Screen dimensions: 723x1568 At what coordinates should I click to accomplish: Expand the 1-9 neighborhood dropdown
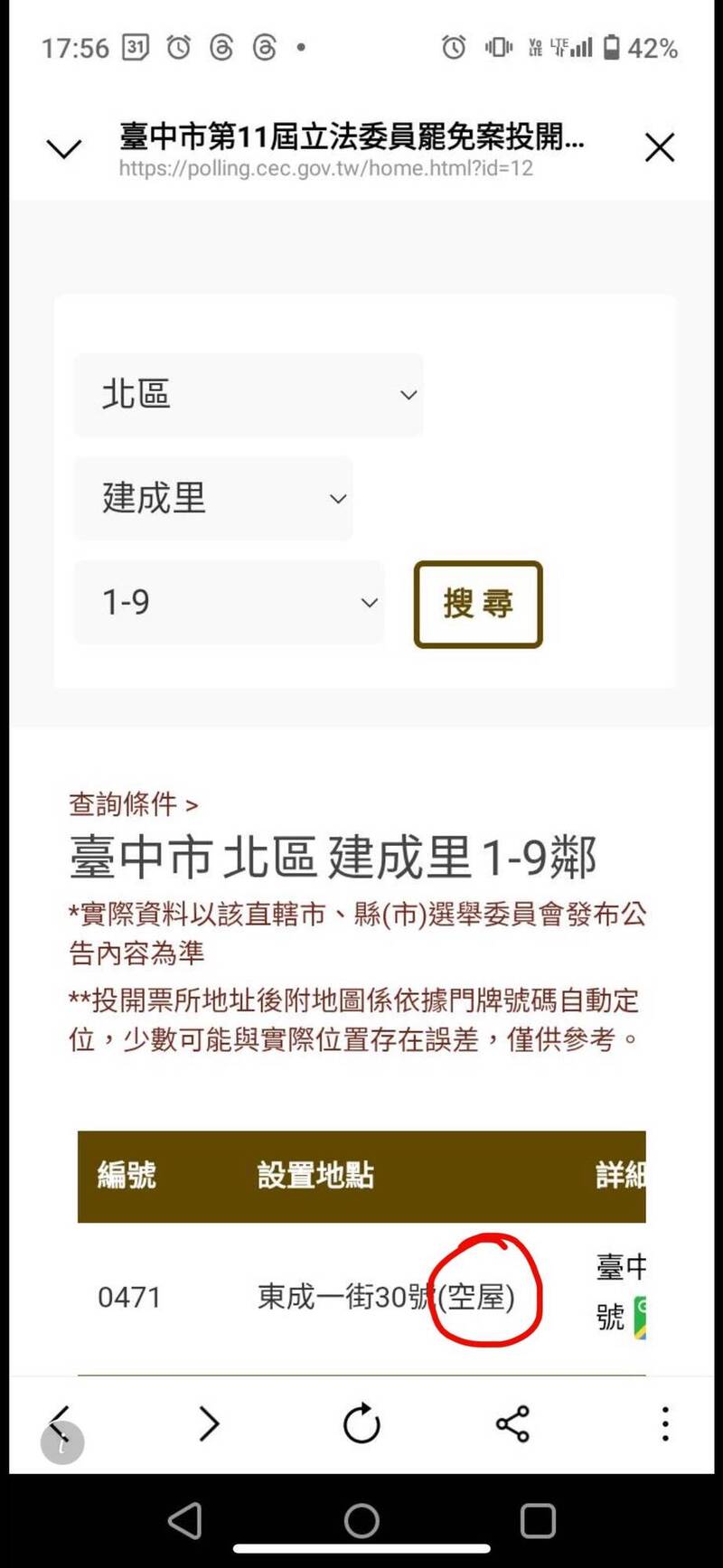[x=230, y=602]
